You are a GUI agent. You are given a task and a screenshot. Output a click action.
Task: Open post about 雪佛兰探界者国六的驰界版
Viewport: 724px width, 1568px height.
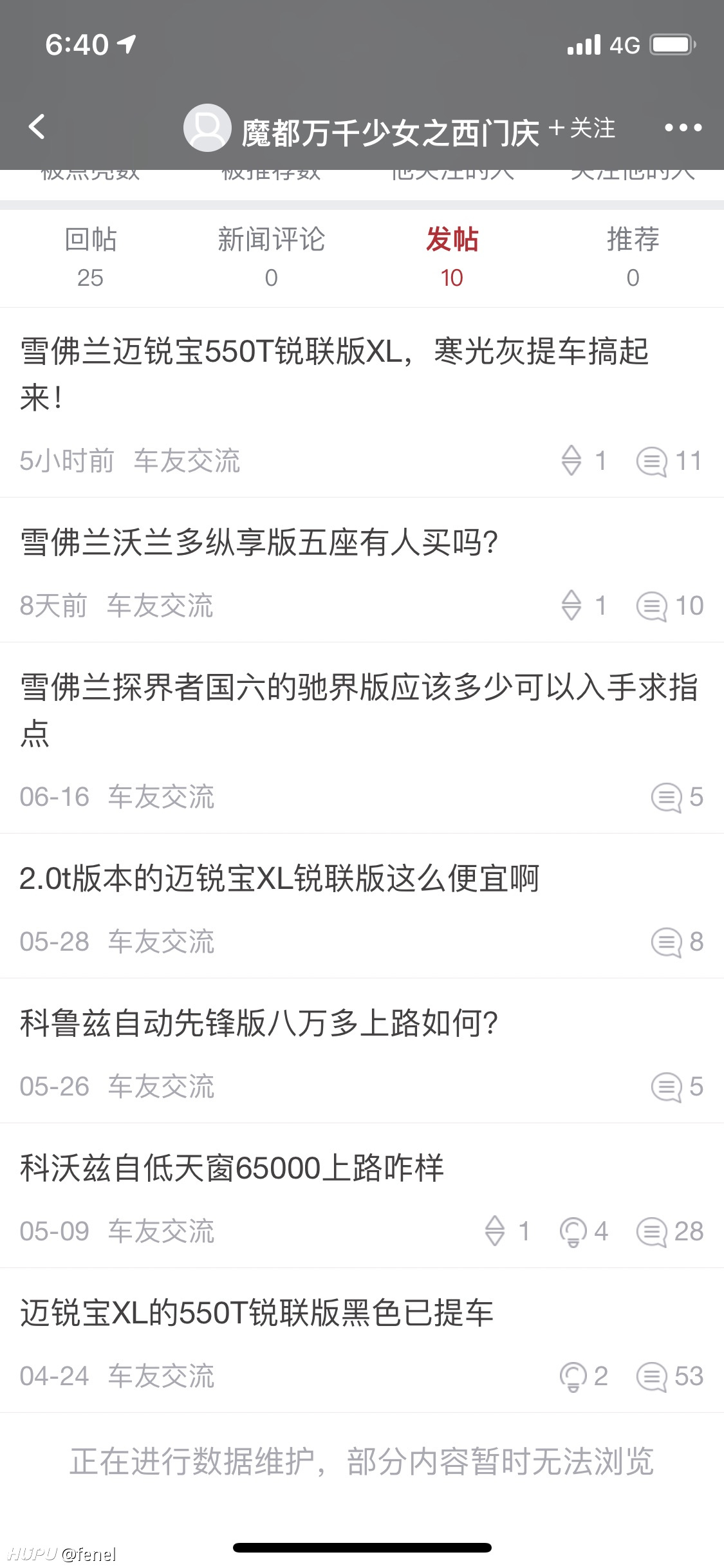[x=362, y=738]
